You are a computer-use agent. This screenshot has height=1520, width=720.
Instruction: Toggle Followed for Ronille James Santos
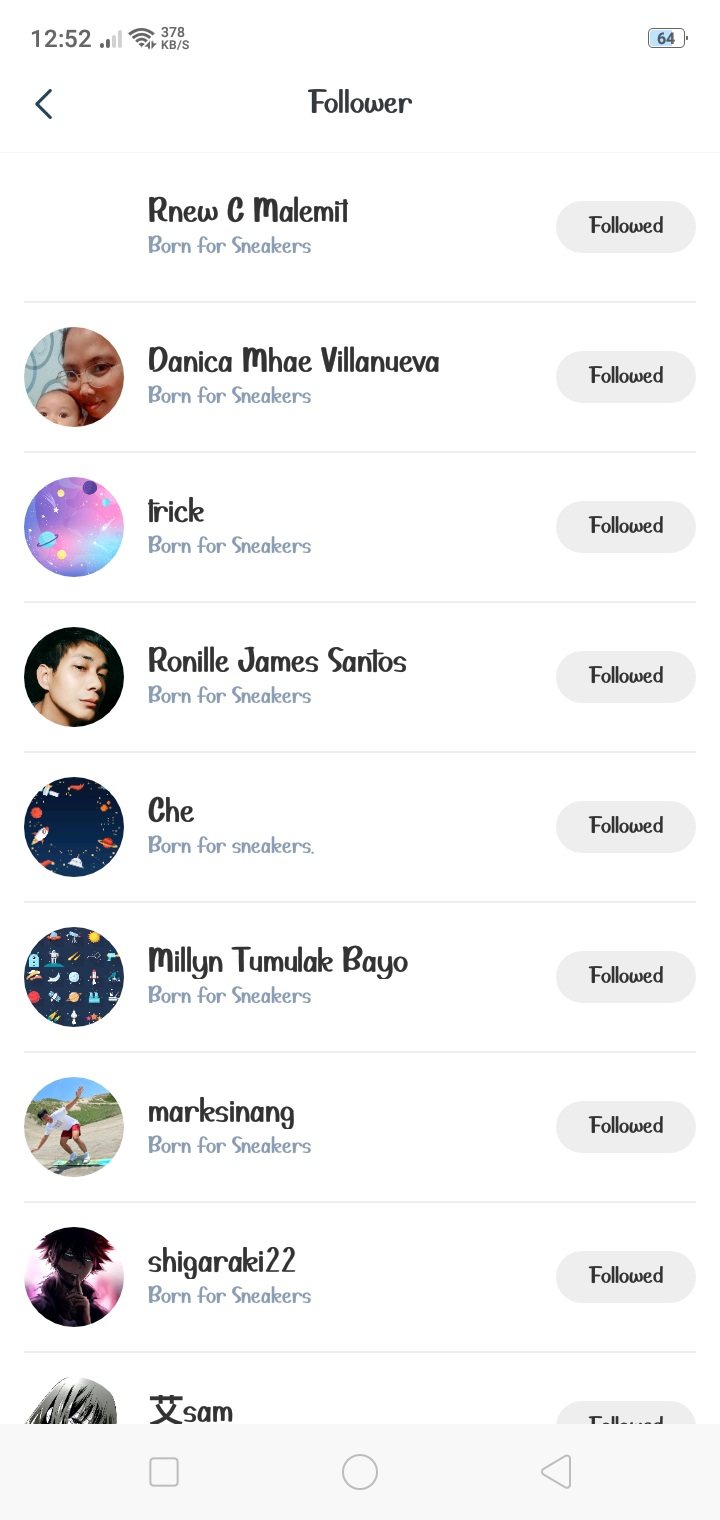tap(625, 677)
